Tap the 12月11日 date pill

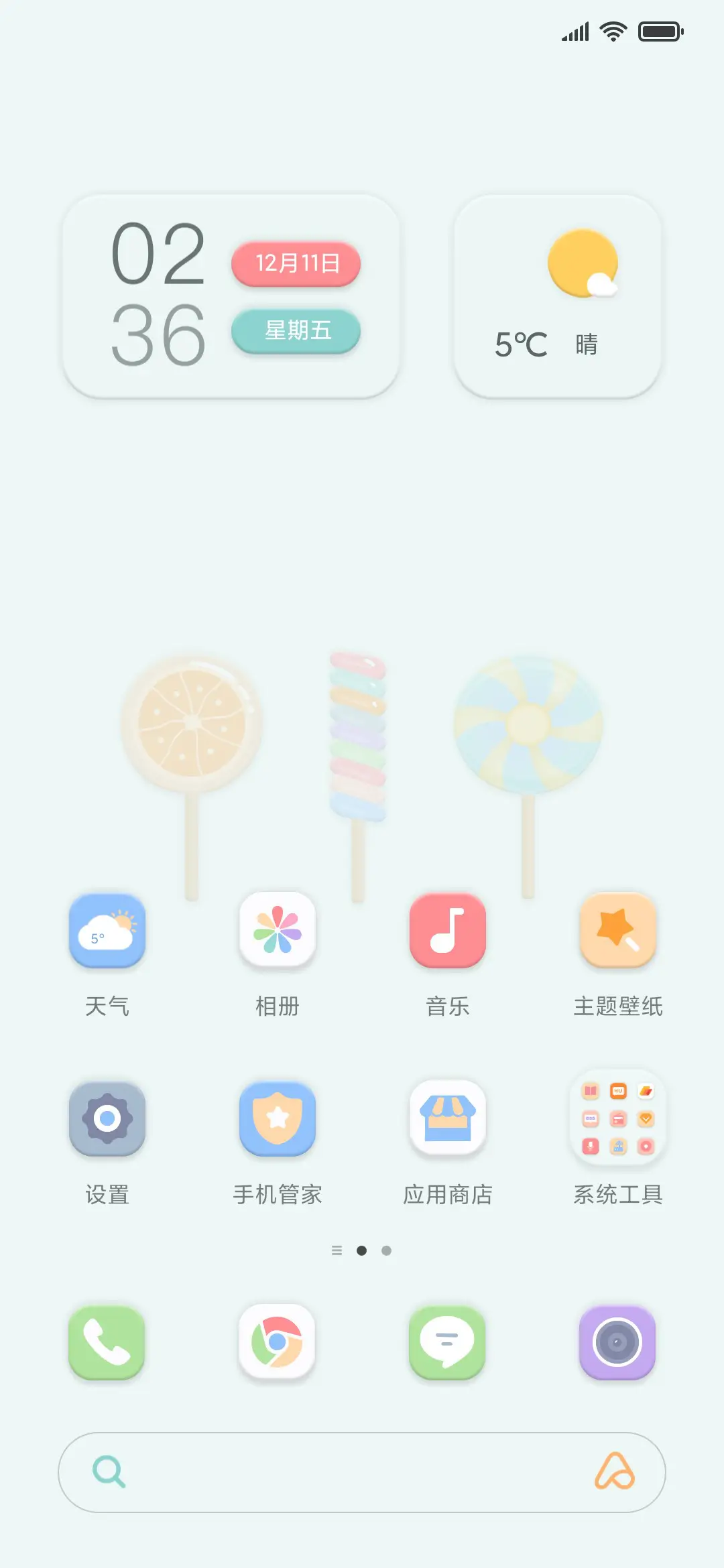click(296, 264)
